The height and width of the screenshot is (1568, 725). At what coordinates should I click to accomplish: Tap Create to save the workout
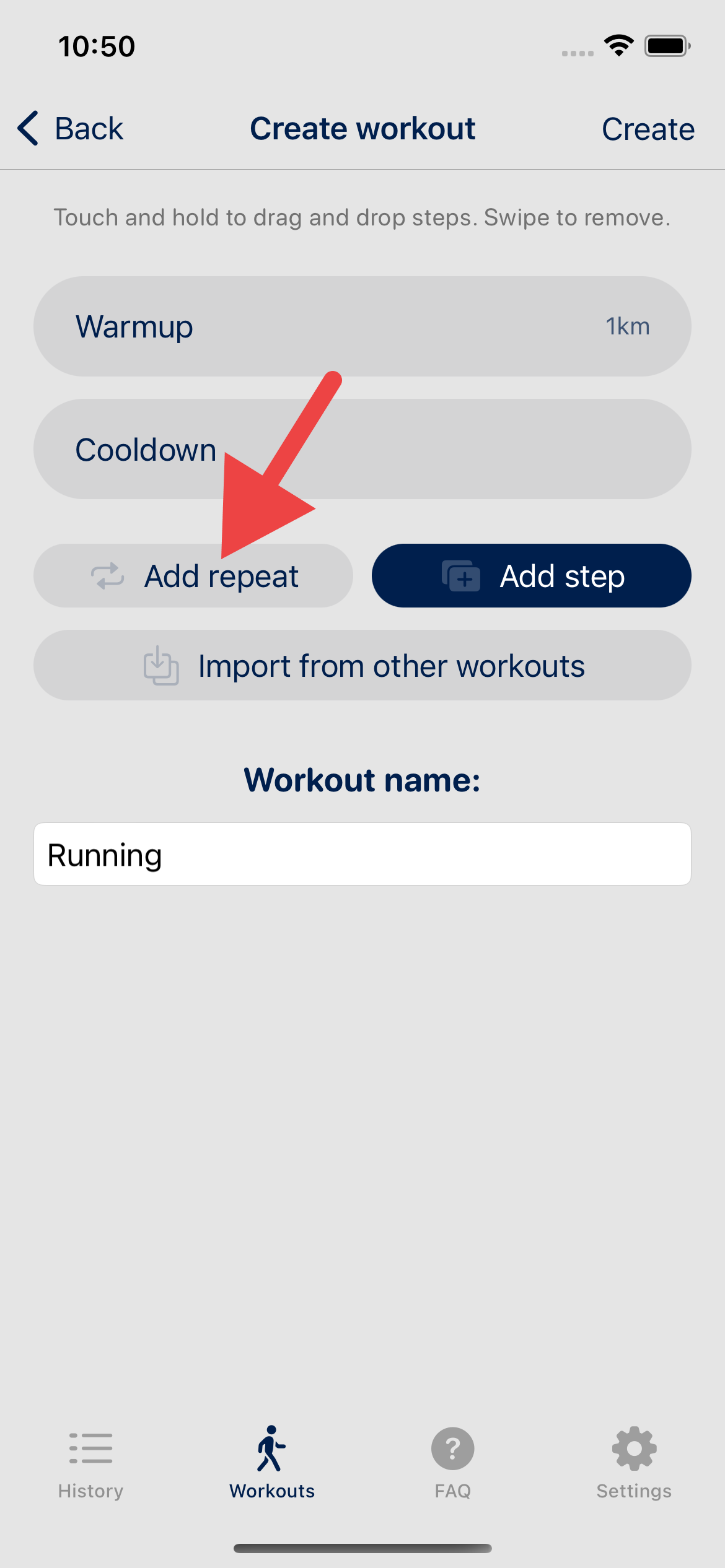click(x=648, y=129)
